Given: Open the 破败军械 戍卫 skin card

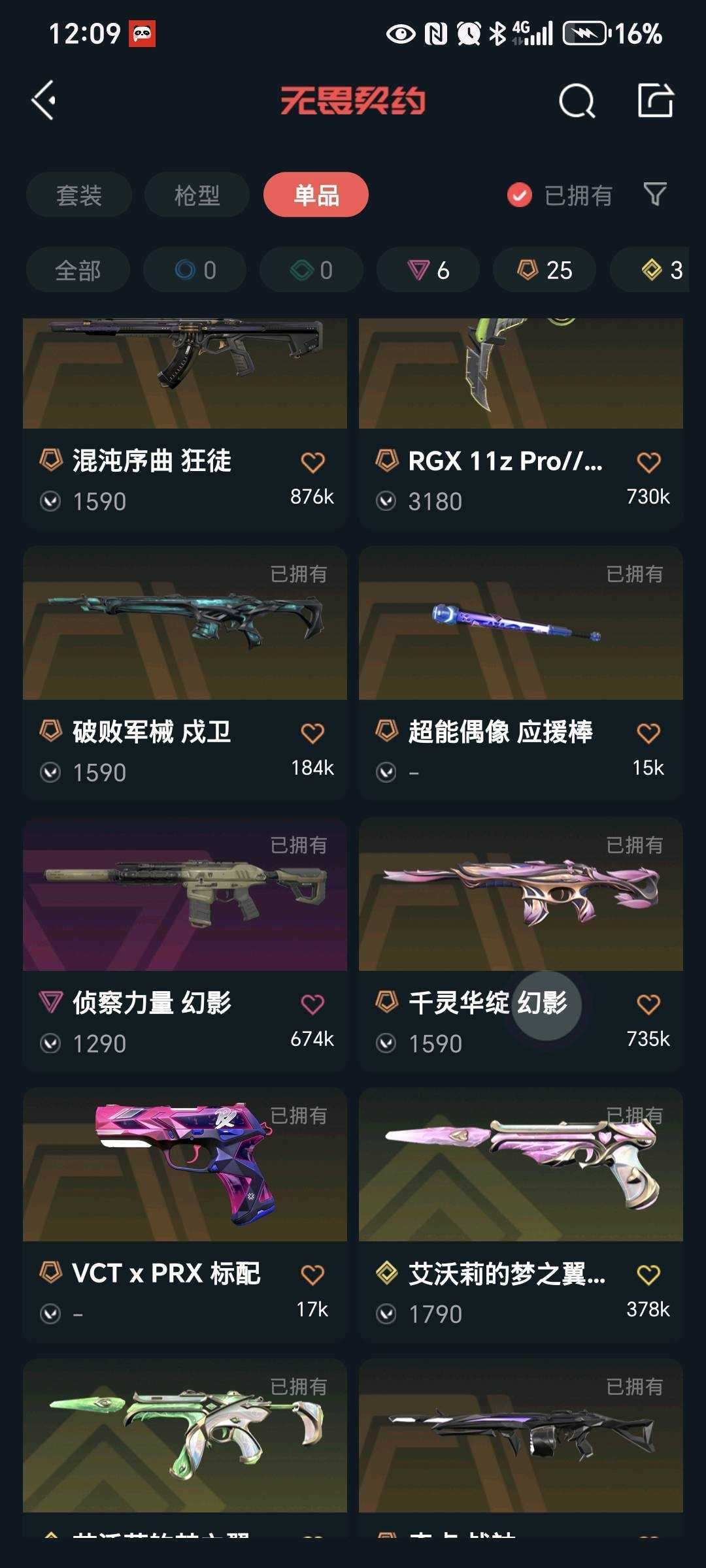Looking at the screenshot, I should [x=185, y=673].
